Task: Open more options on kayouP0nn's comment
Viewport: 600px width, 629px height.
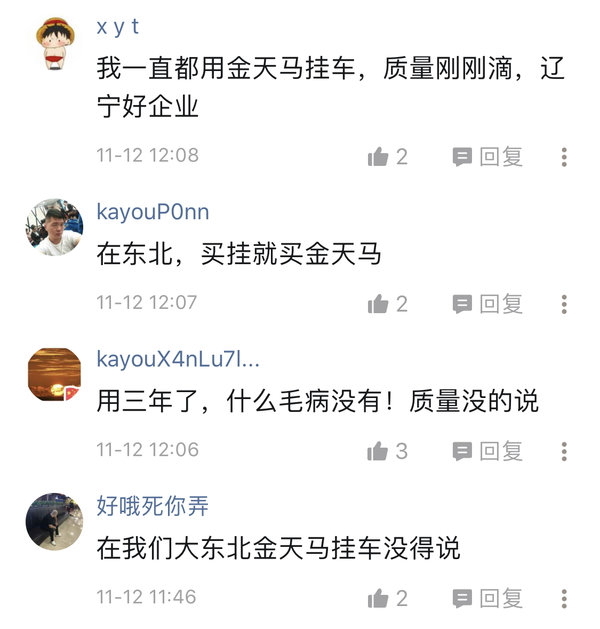Action: pyautogui.click(x=564, y=304)
